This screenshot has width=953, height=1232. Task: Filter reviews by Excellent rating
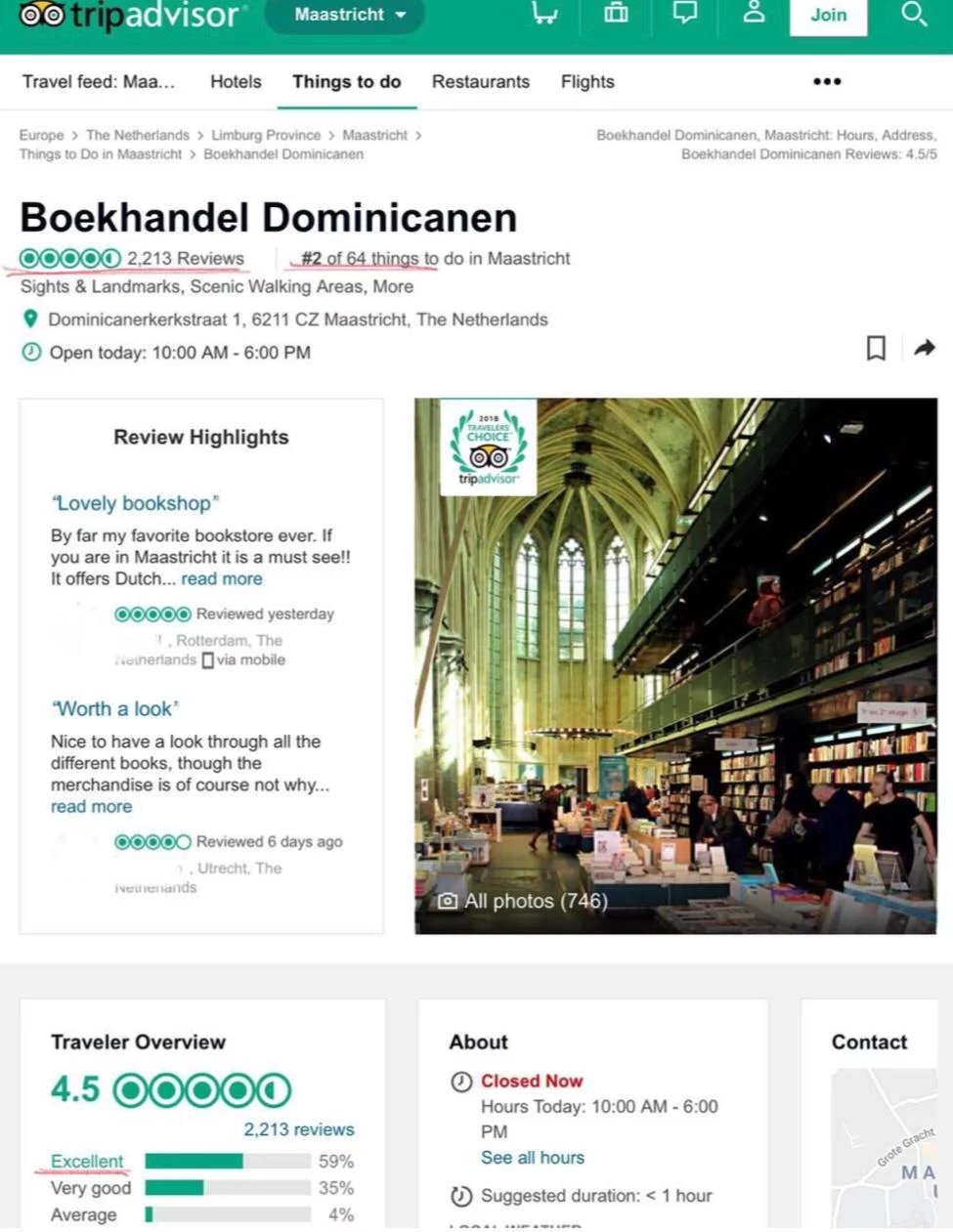[x=87, y=1161]
